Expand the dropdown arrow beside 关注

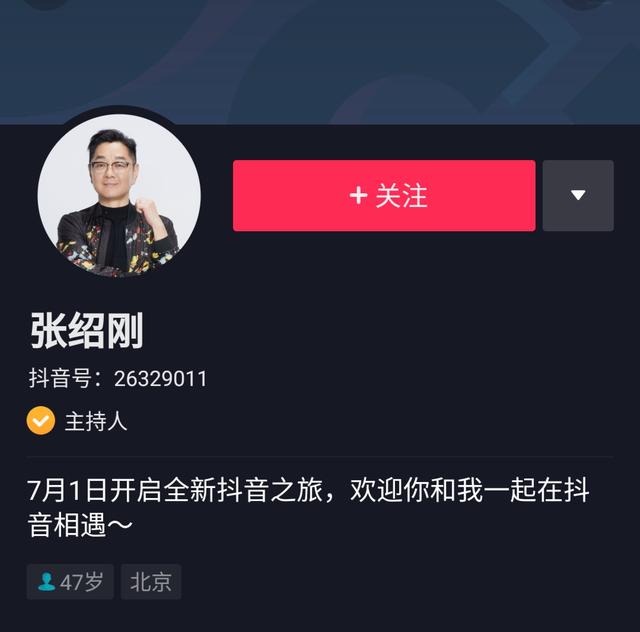coord(578,196)
